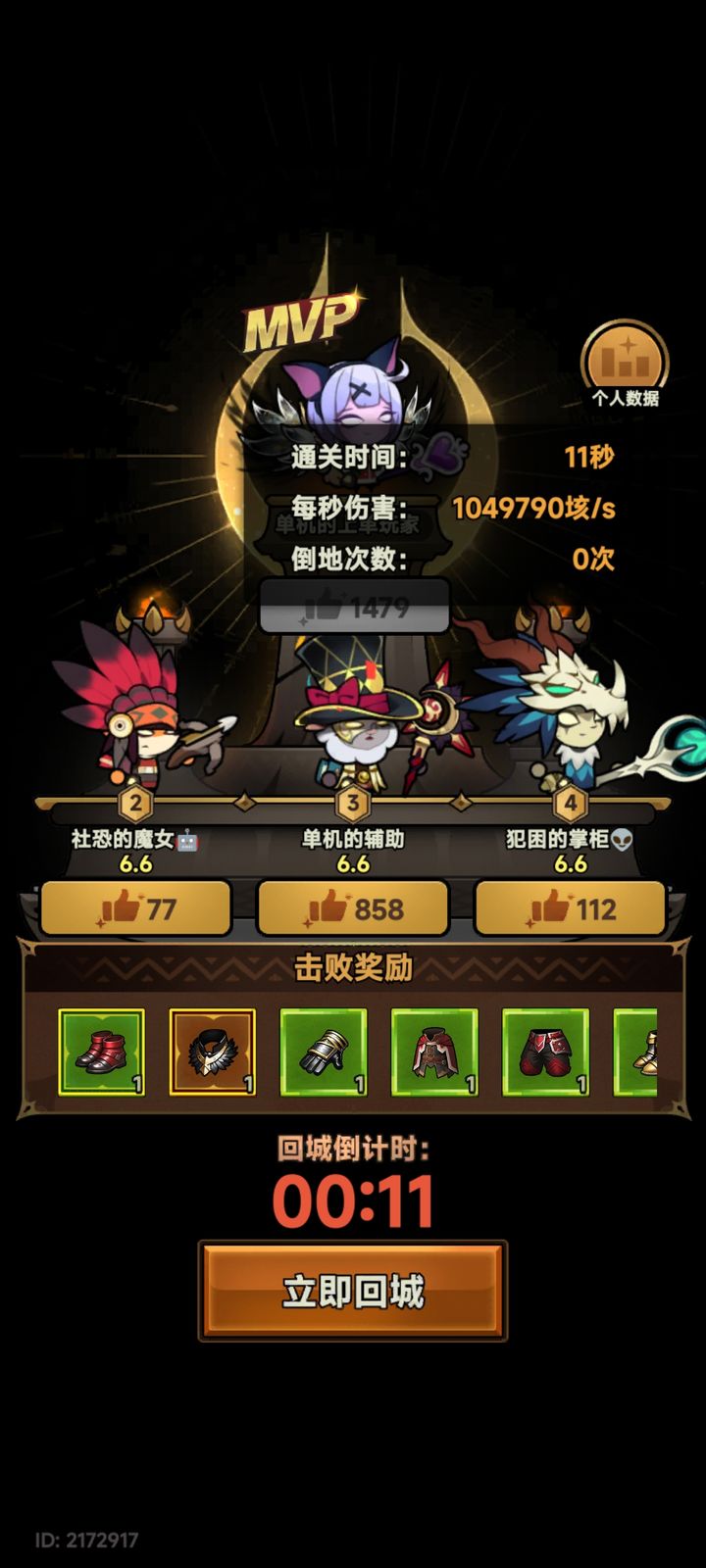The width and height of the screenshot is (706, 1568).
Task: View the feathered collar reward item
Action: [213, 1053]
